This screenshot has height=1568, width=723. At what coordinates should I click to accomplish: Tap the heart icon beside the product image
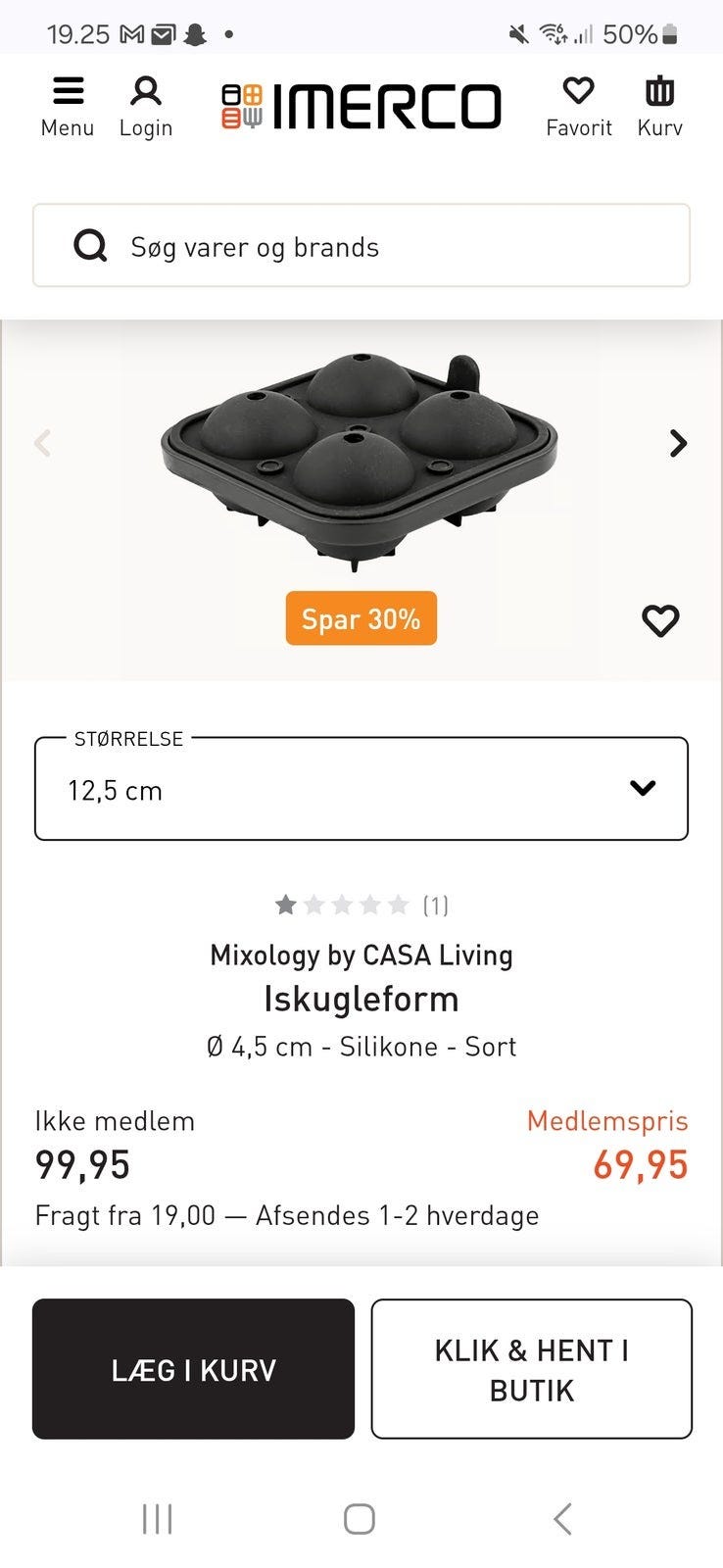(660, 619)
